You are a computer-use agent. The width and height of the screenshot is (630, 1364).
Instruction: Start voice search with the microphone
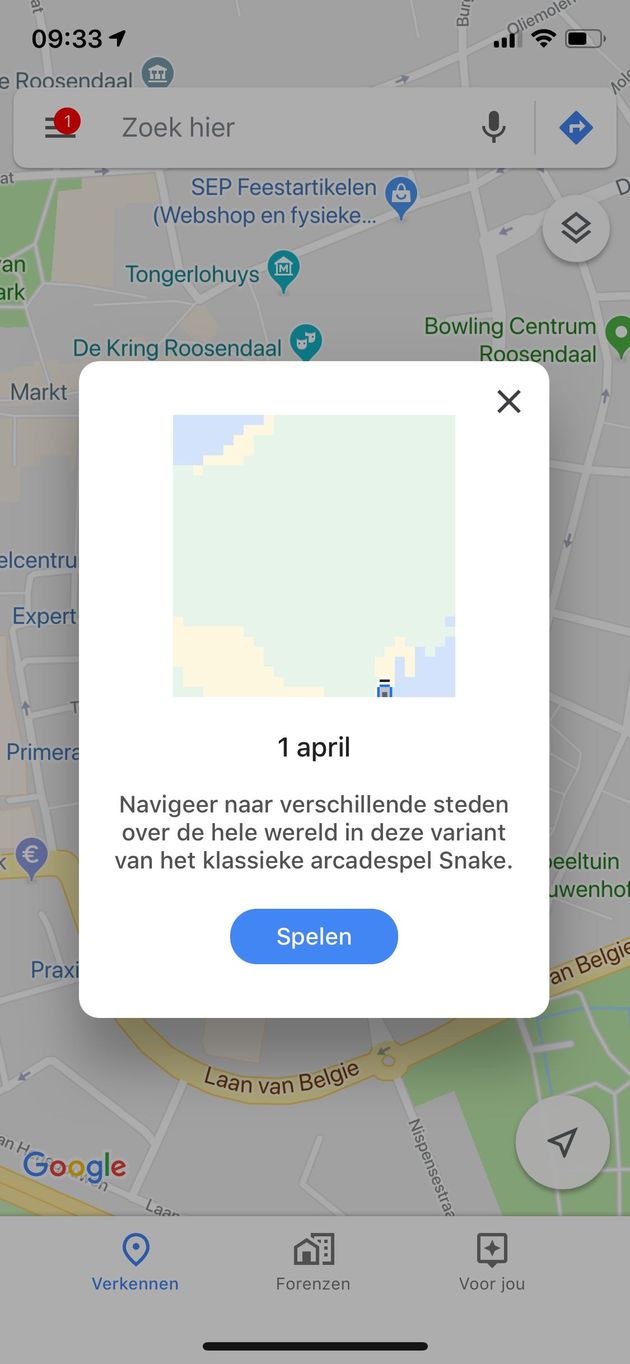click(493, 127)
